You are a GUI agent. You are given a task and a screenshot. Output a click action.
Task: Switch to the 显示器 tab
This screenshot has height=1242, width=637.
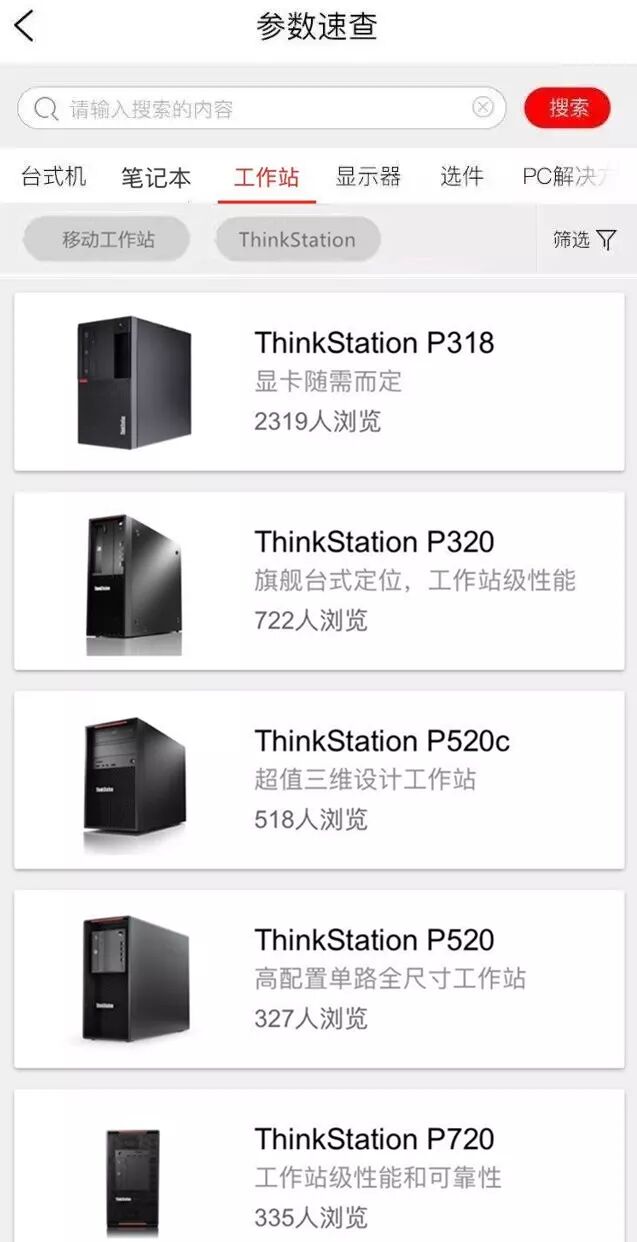pos(368,177)
